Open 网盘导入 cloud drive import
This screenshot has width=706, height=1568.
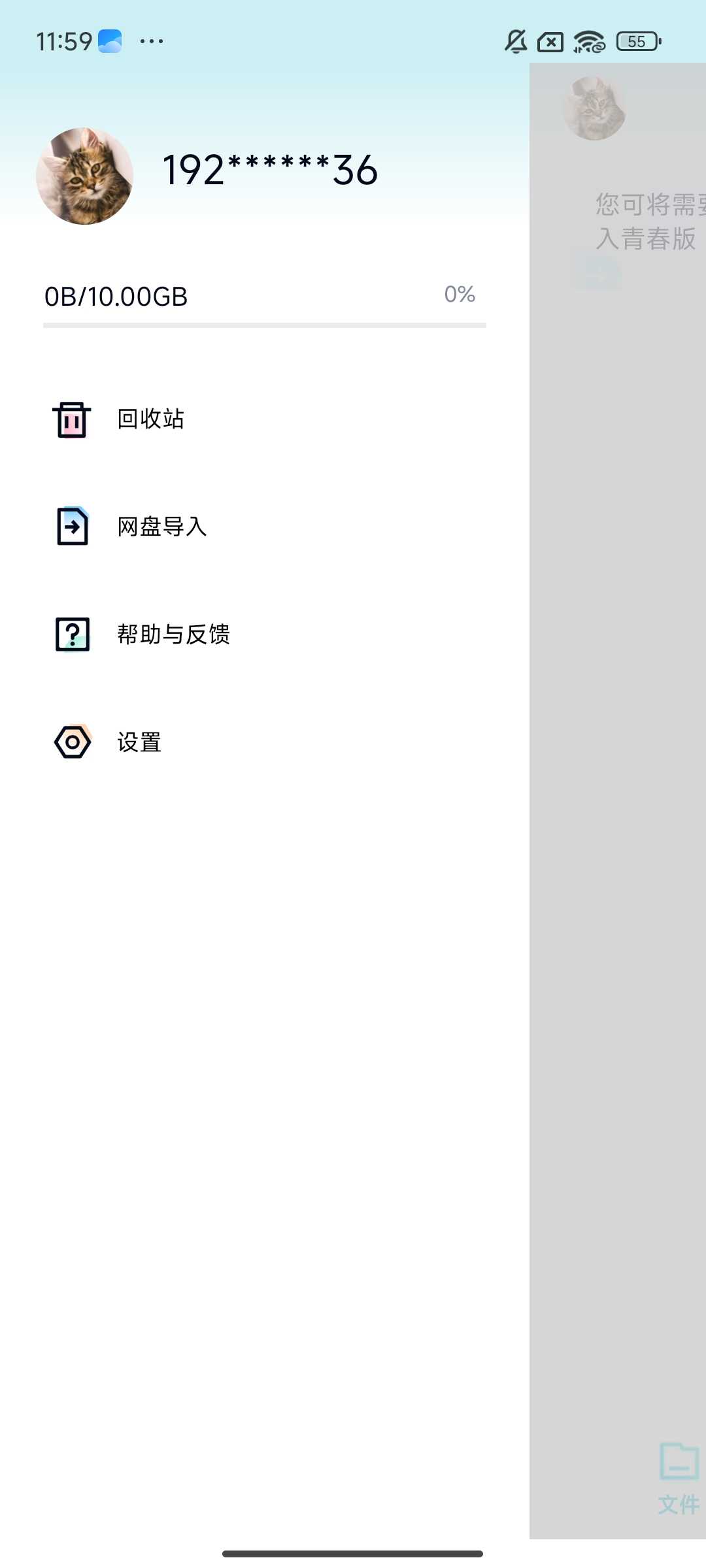tap(161, 527)
